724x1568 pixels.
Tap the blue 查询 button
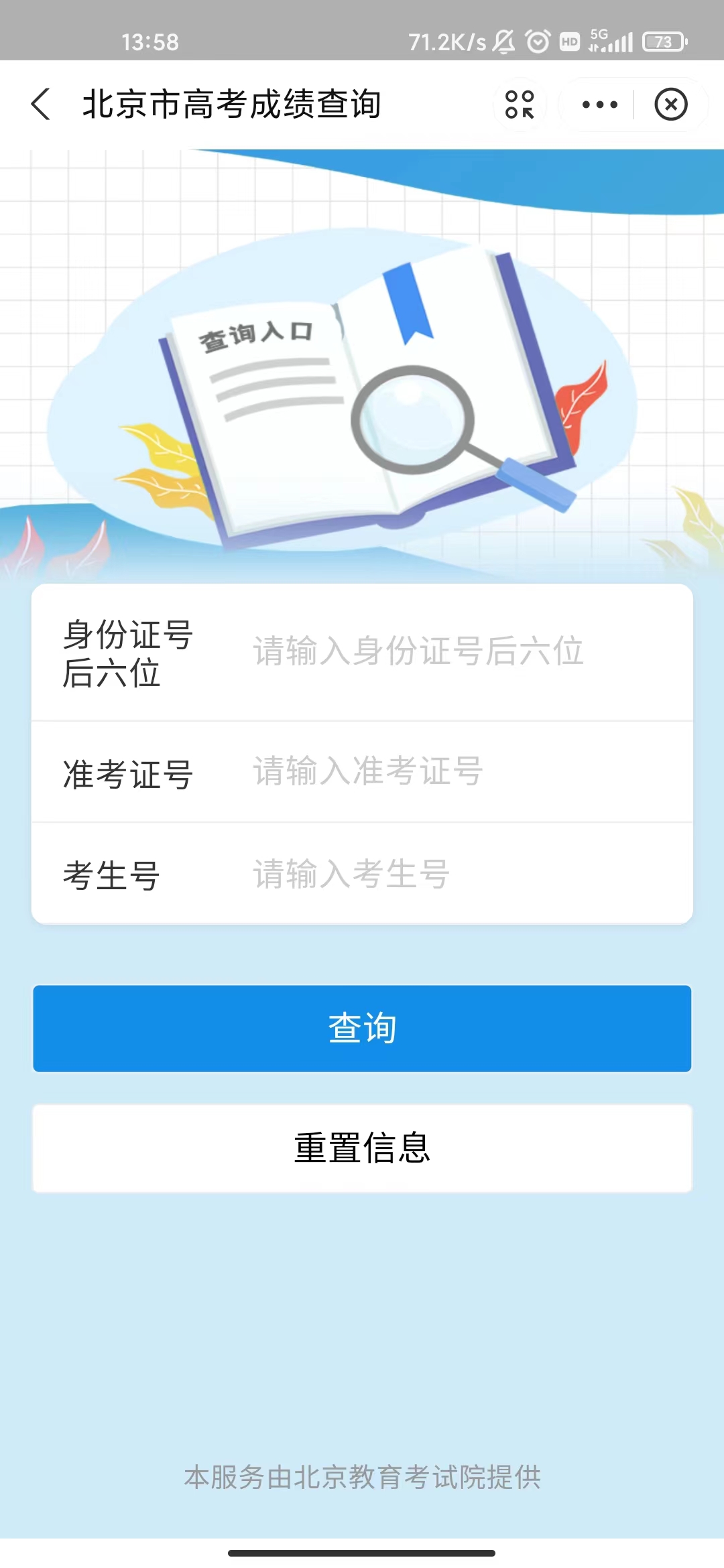[x=362, y=1028]
